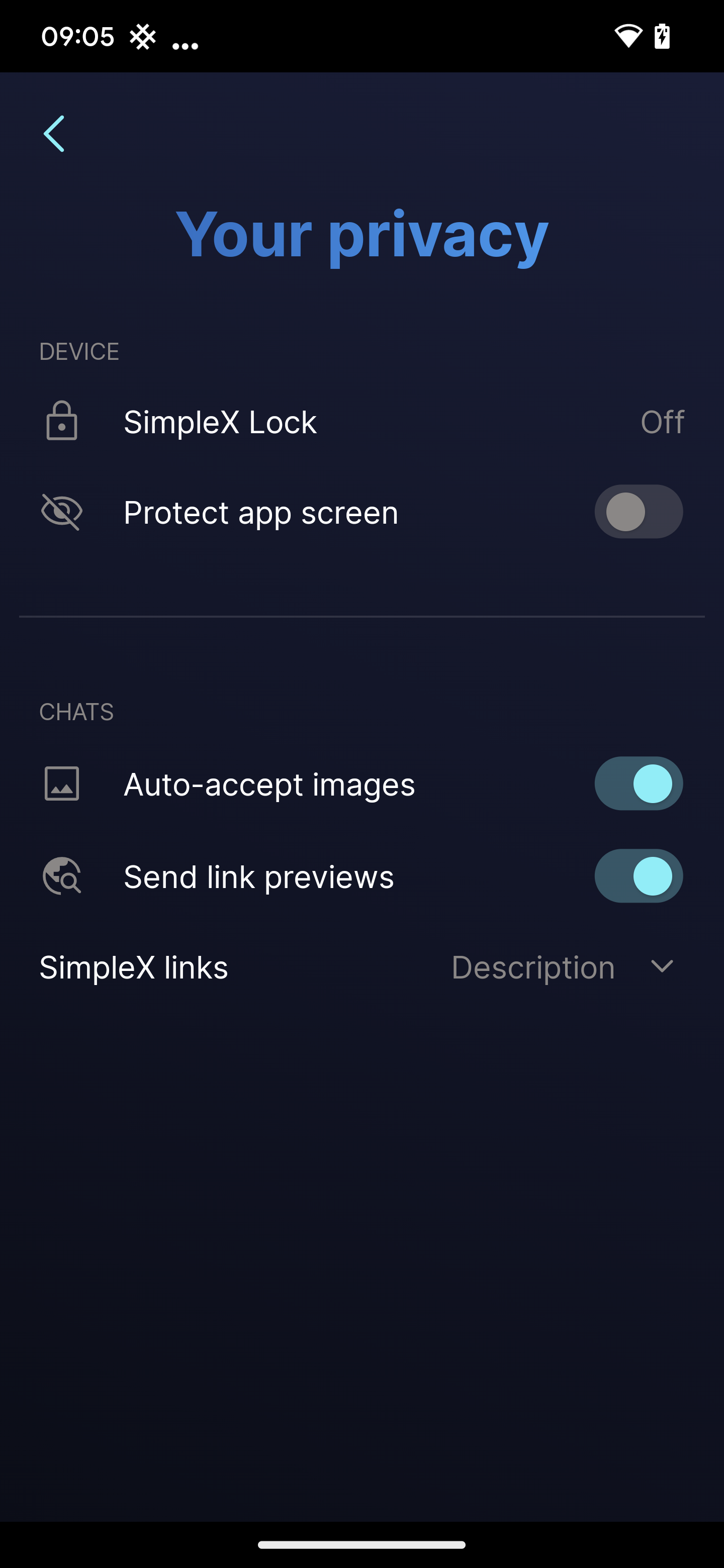Turn off Auto-accept images

638,783
